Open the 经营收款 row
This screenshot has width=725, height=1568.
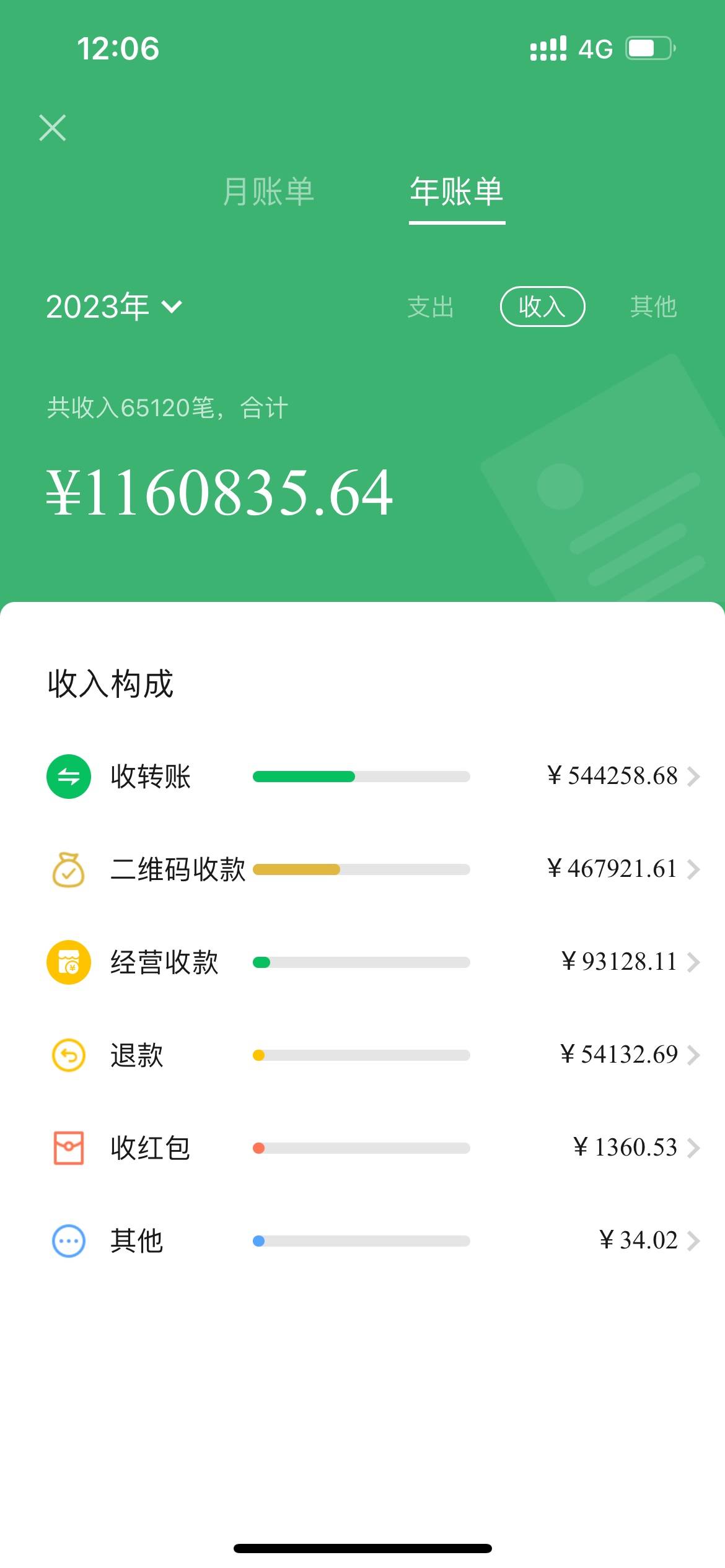click(372, 962)
